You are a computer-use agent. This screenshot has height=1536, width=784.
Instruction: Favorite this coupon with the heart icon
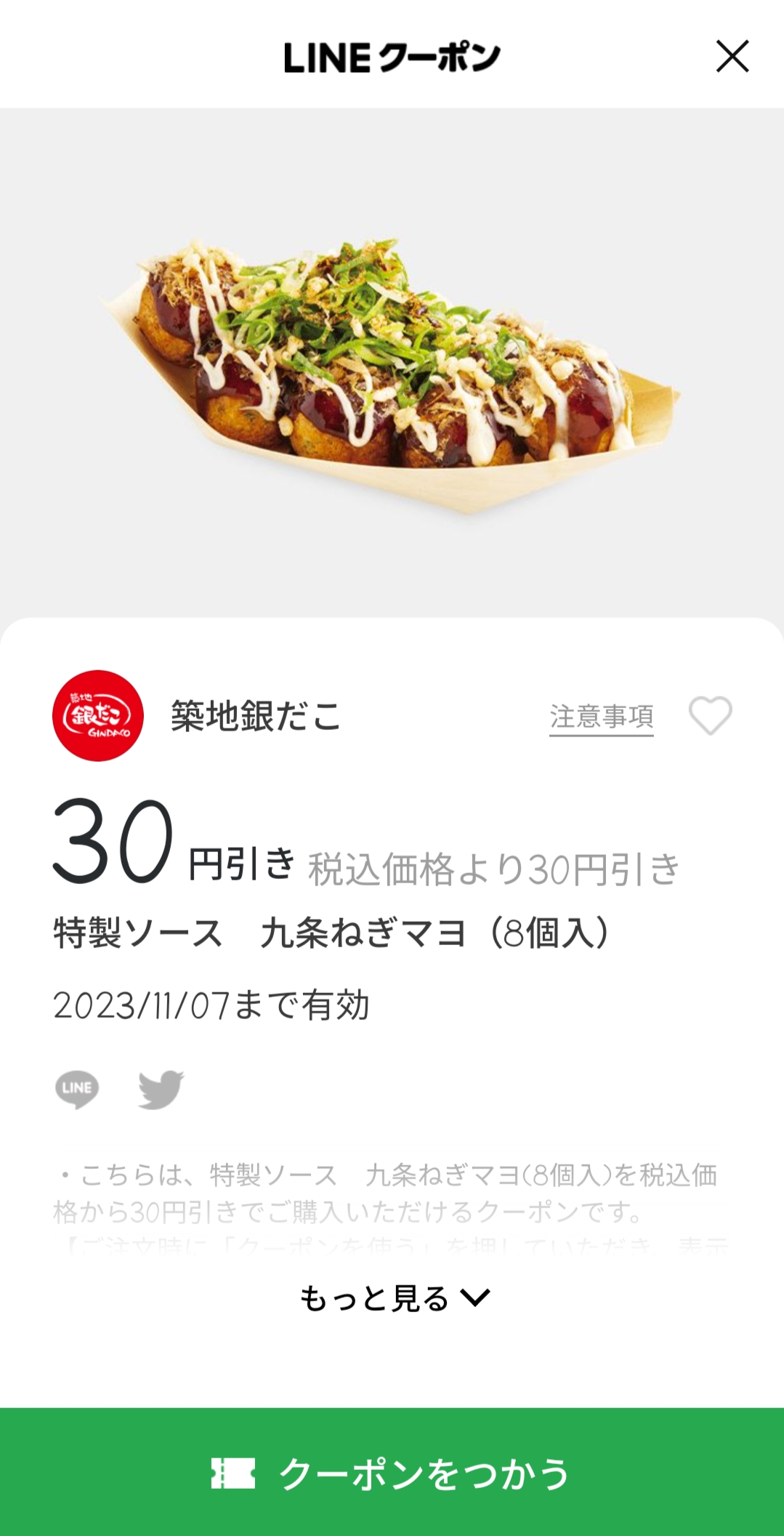(710, 715)
